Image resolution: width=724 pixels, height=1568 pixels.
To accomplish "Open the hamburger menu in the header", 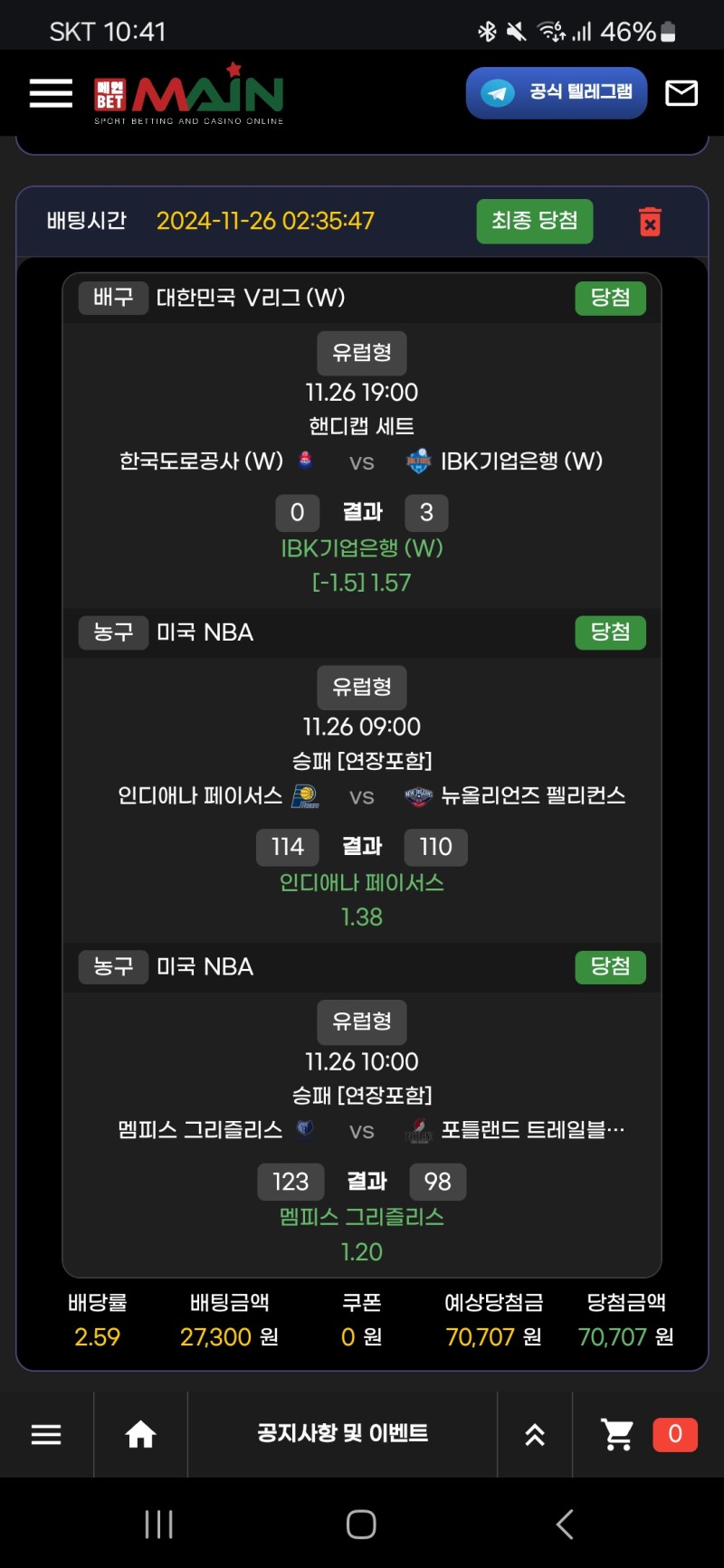I will 51,93.
